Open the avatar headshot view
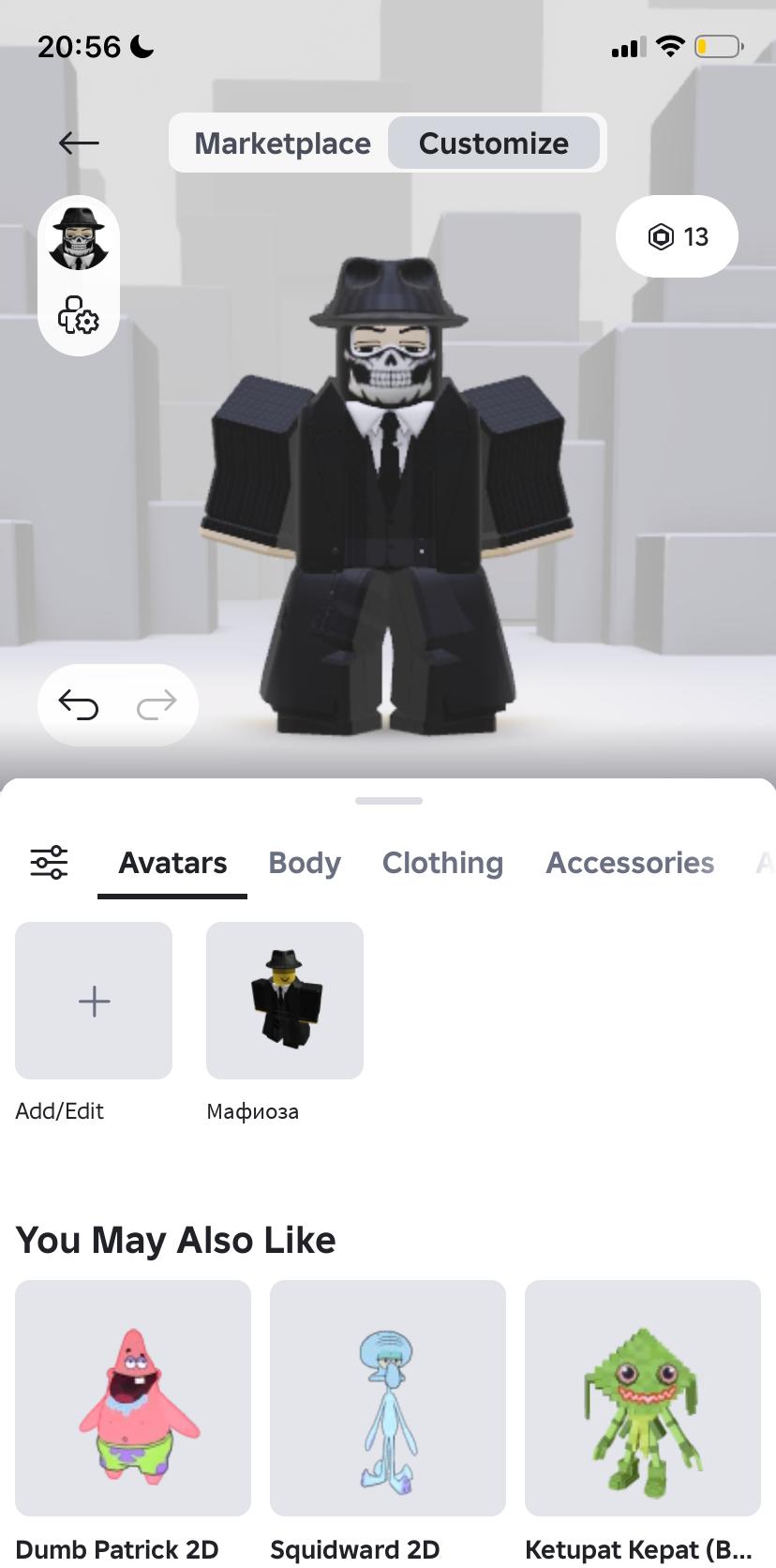The width and height of the screenshot is (776, 1568). click(x=79, y=237)
